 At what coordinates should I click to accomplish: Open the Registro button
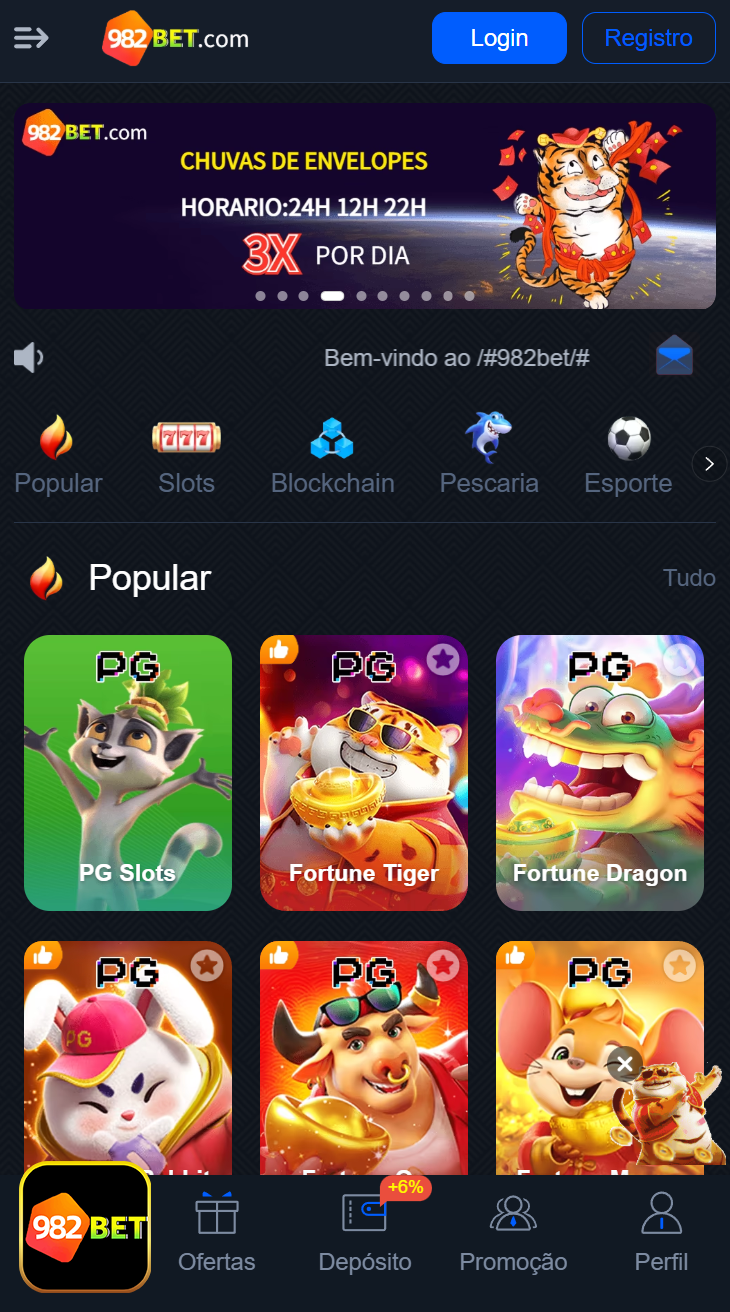click(648, 38)
